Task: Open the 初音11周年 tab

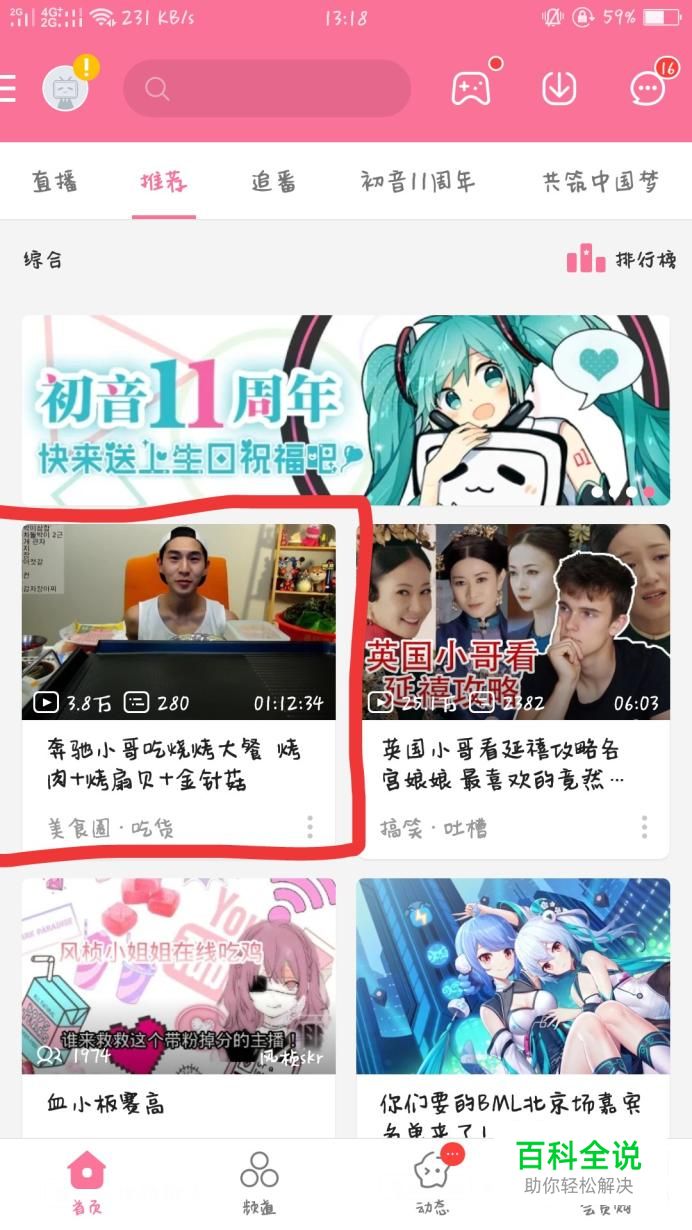Action: (418, 182)
